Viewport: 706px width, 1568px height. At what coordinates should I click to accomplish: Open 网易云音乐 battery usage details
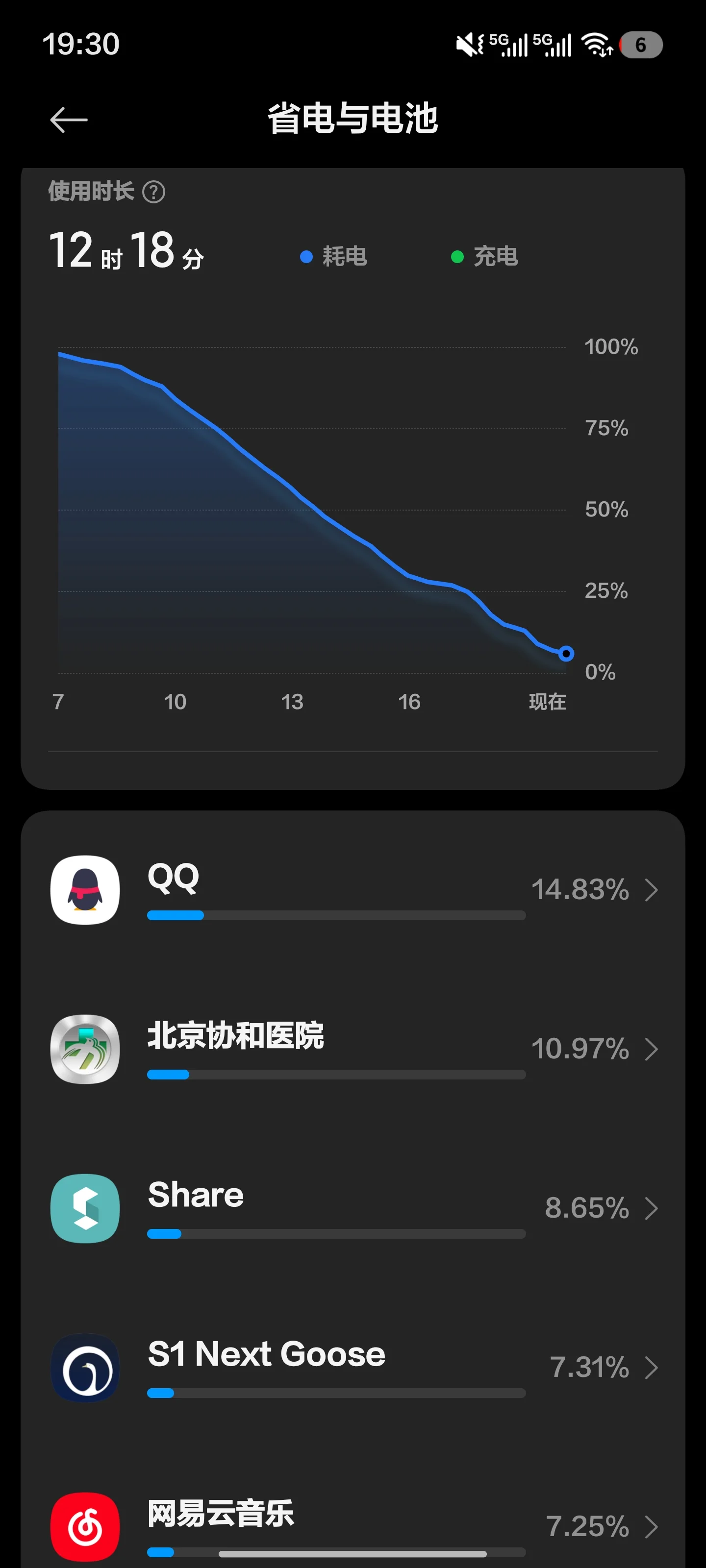point(353,1525)
